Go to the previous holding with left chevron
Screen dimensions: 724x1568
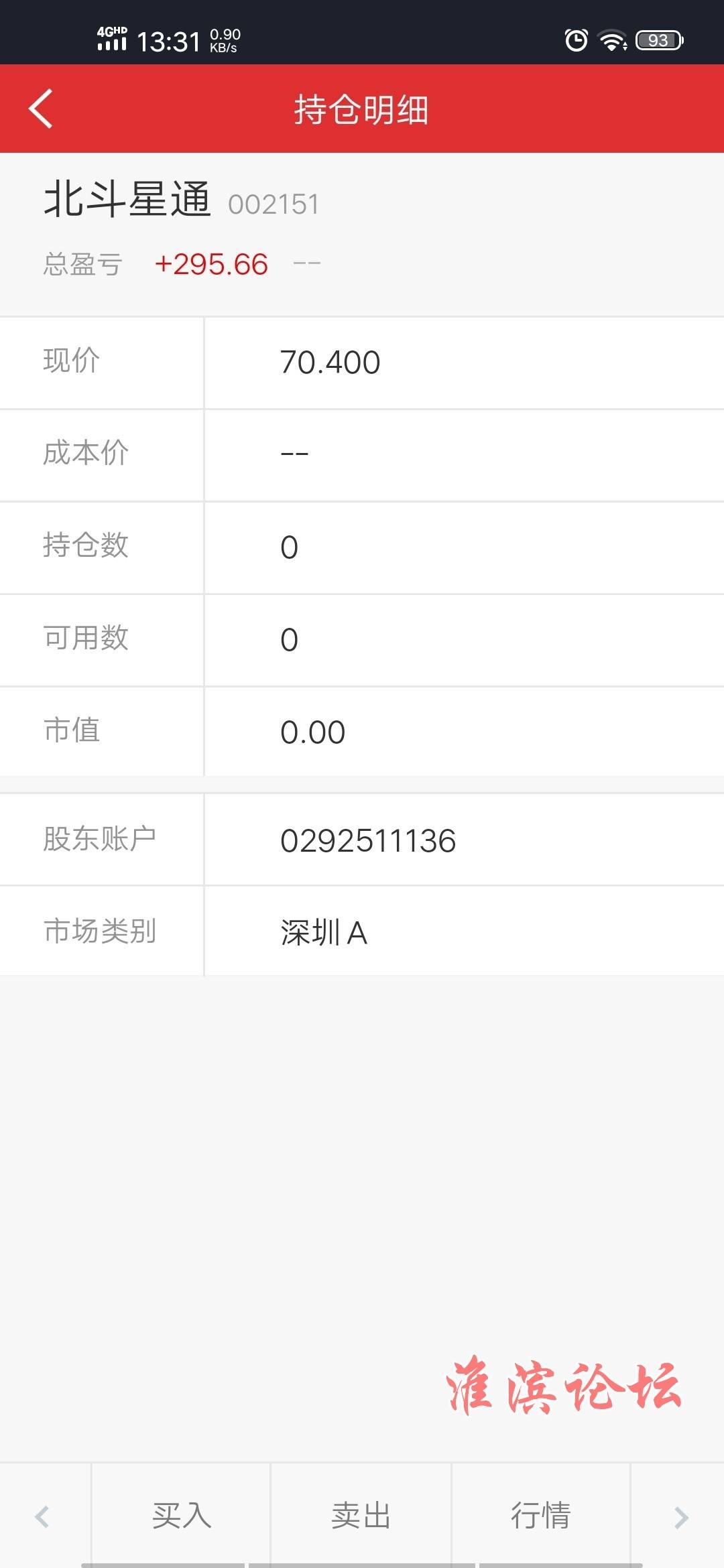pyautogui.click(x=43, y=1517)
